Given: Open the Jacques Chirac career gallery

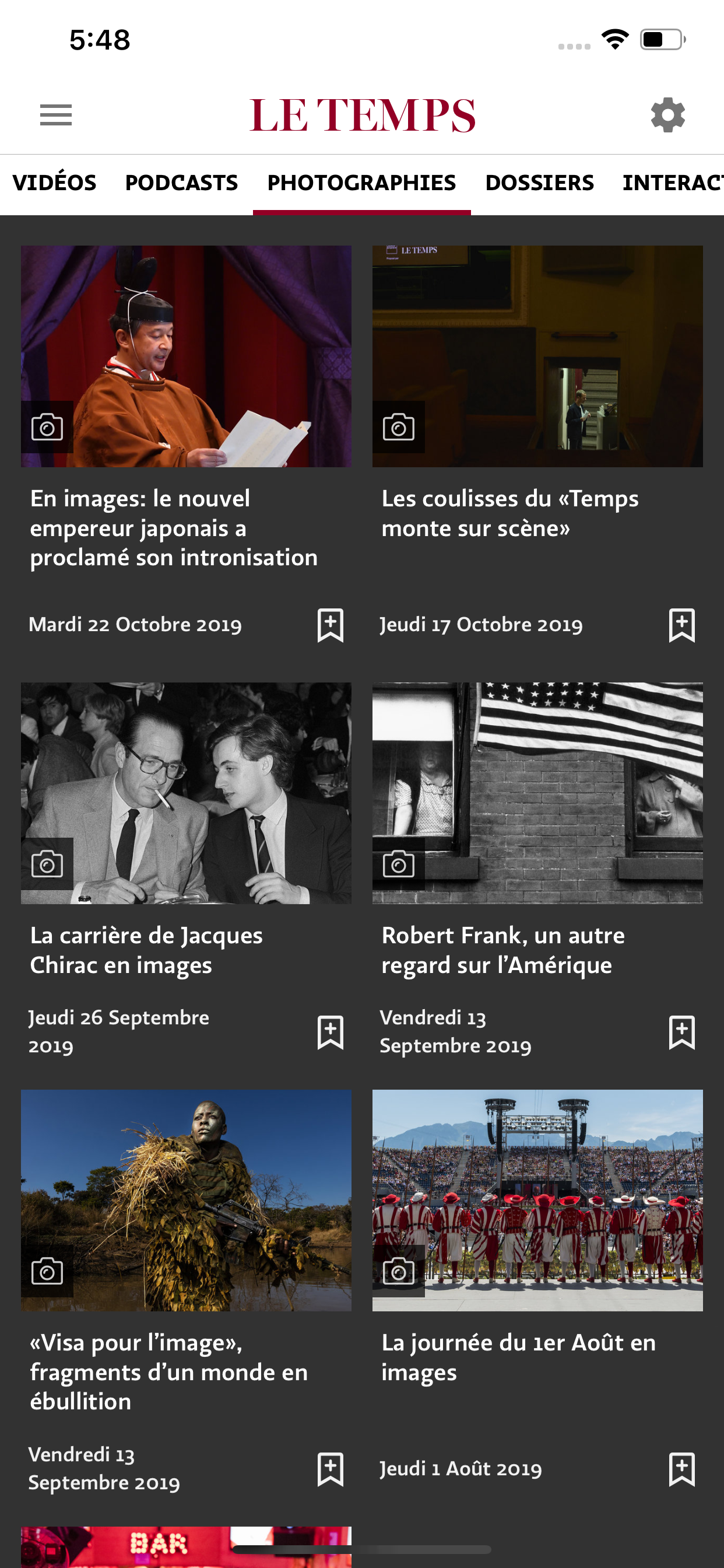Looking at the screenshot, I should click(186, 793).
